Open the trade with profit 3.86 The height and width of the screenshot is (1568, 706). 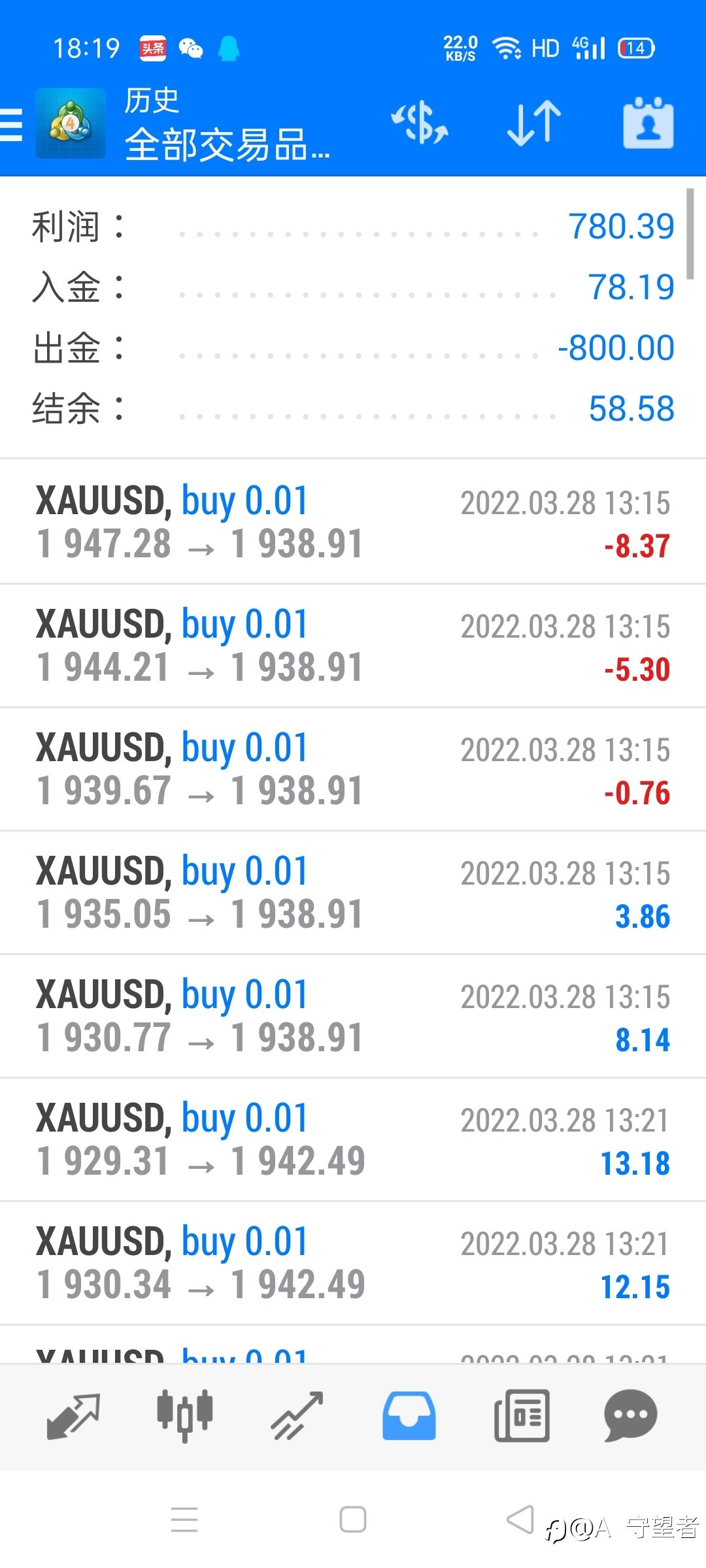(353, 892)
